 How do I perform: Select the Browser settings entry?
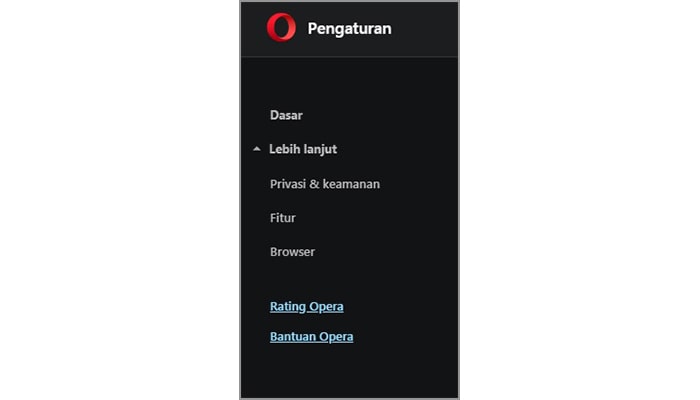click(292, 252)
